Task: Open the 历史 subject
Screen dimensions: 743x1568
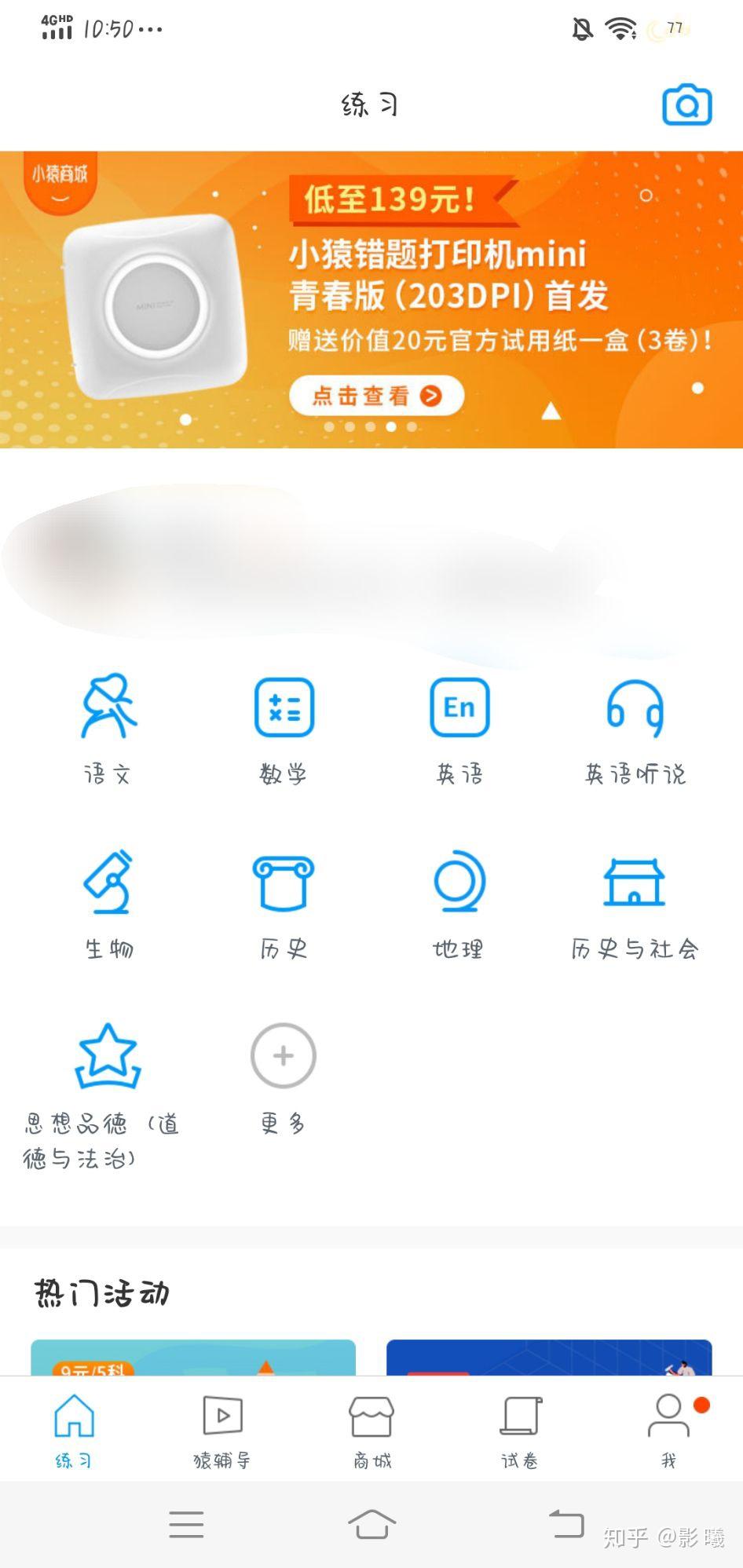Action: pos(284,902)
